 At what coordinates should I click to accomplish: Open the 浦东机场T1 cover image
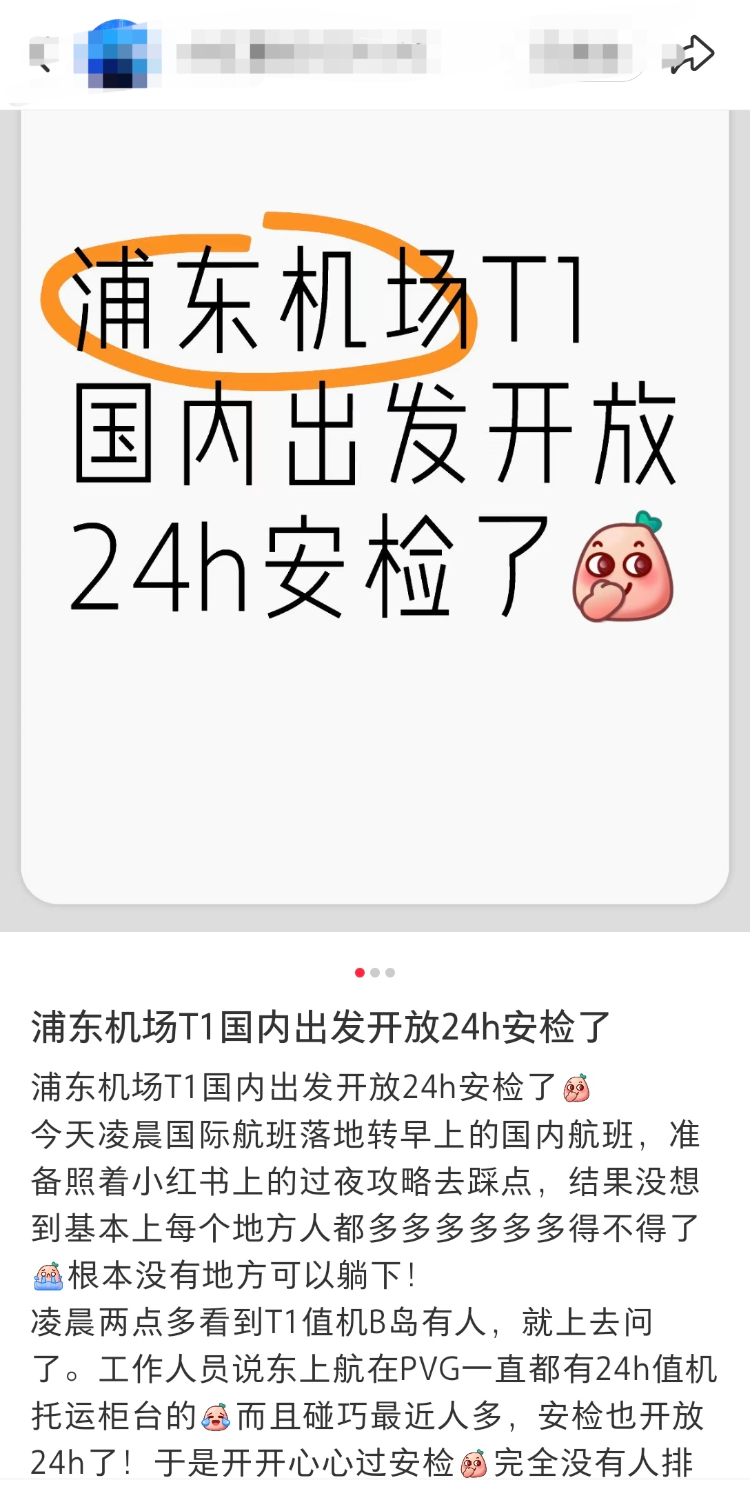(374, 500)
